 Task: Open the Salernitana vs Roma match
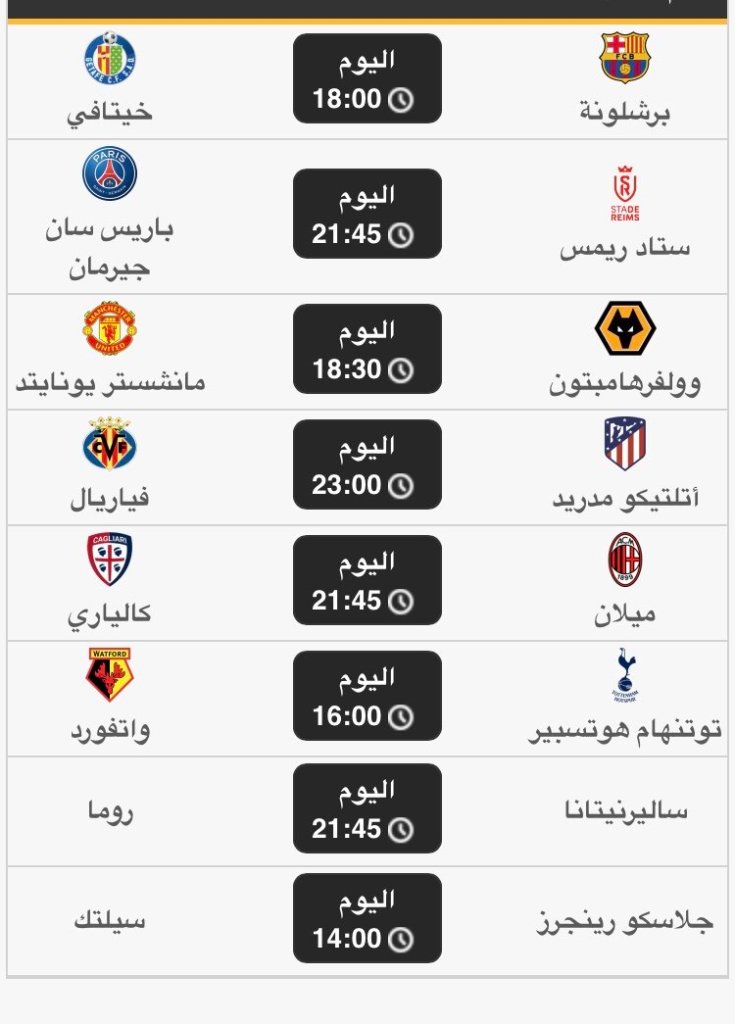(x=367, y=809)
